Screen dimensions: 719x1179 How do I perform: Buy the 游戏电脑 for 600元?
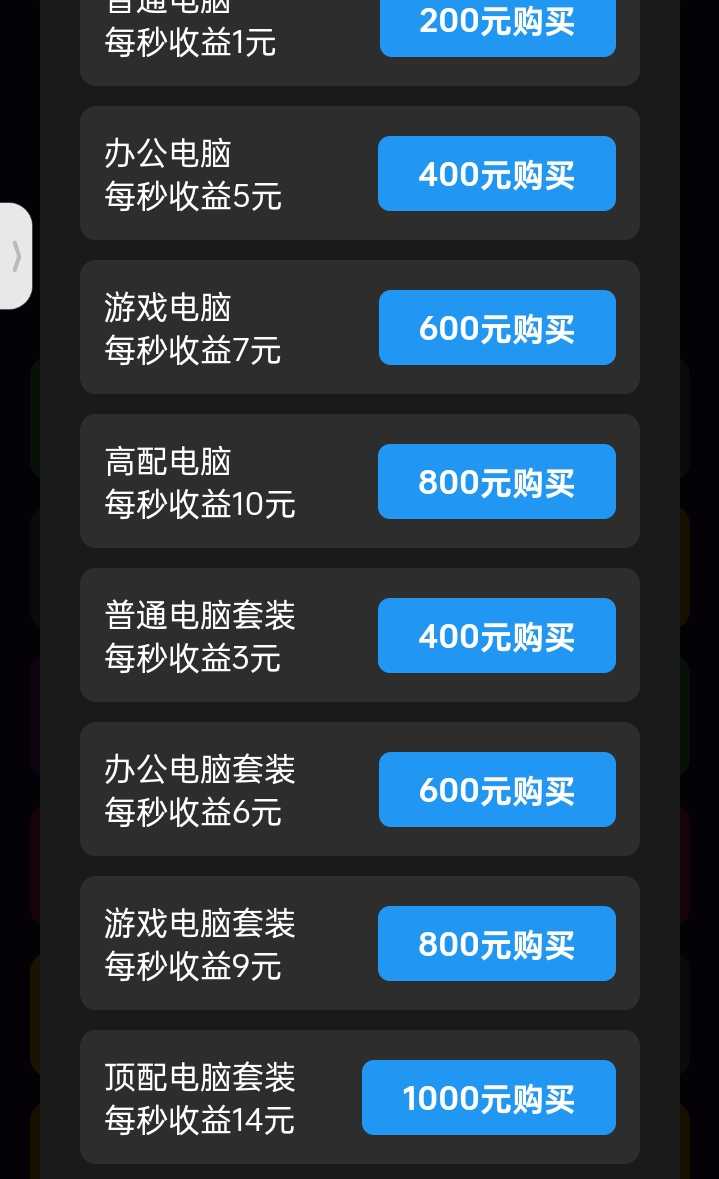pos(496,328)
